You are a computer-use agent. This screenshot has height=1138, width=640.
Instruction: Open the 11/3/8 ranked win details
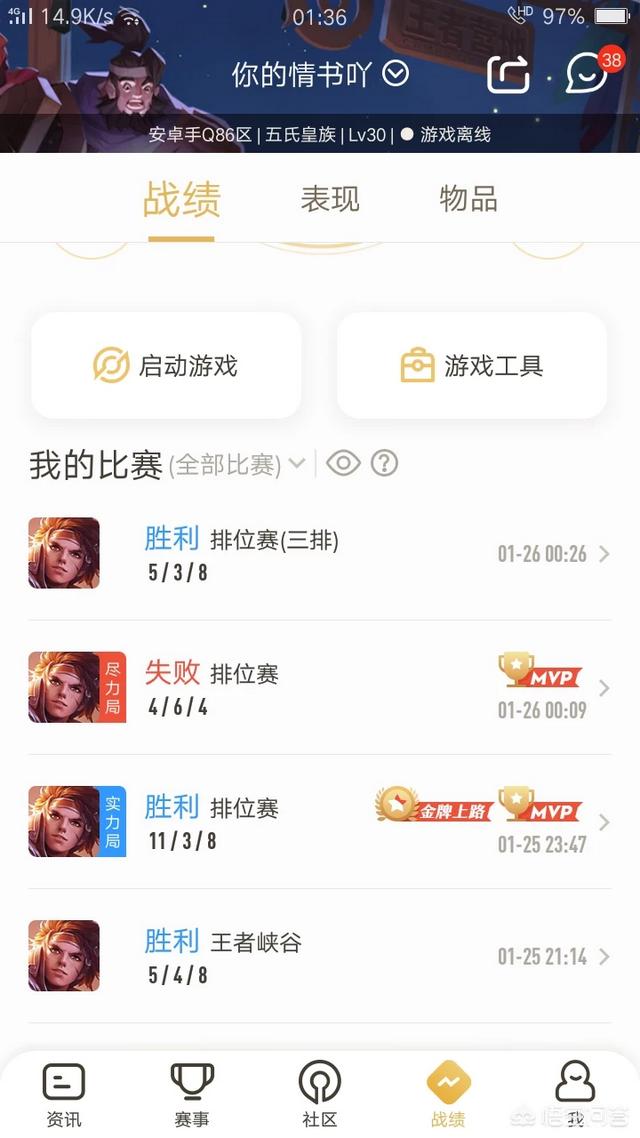[x=320, y=822]
